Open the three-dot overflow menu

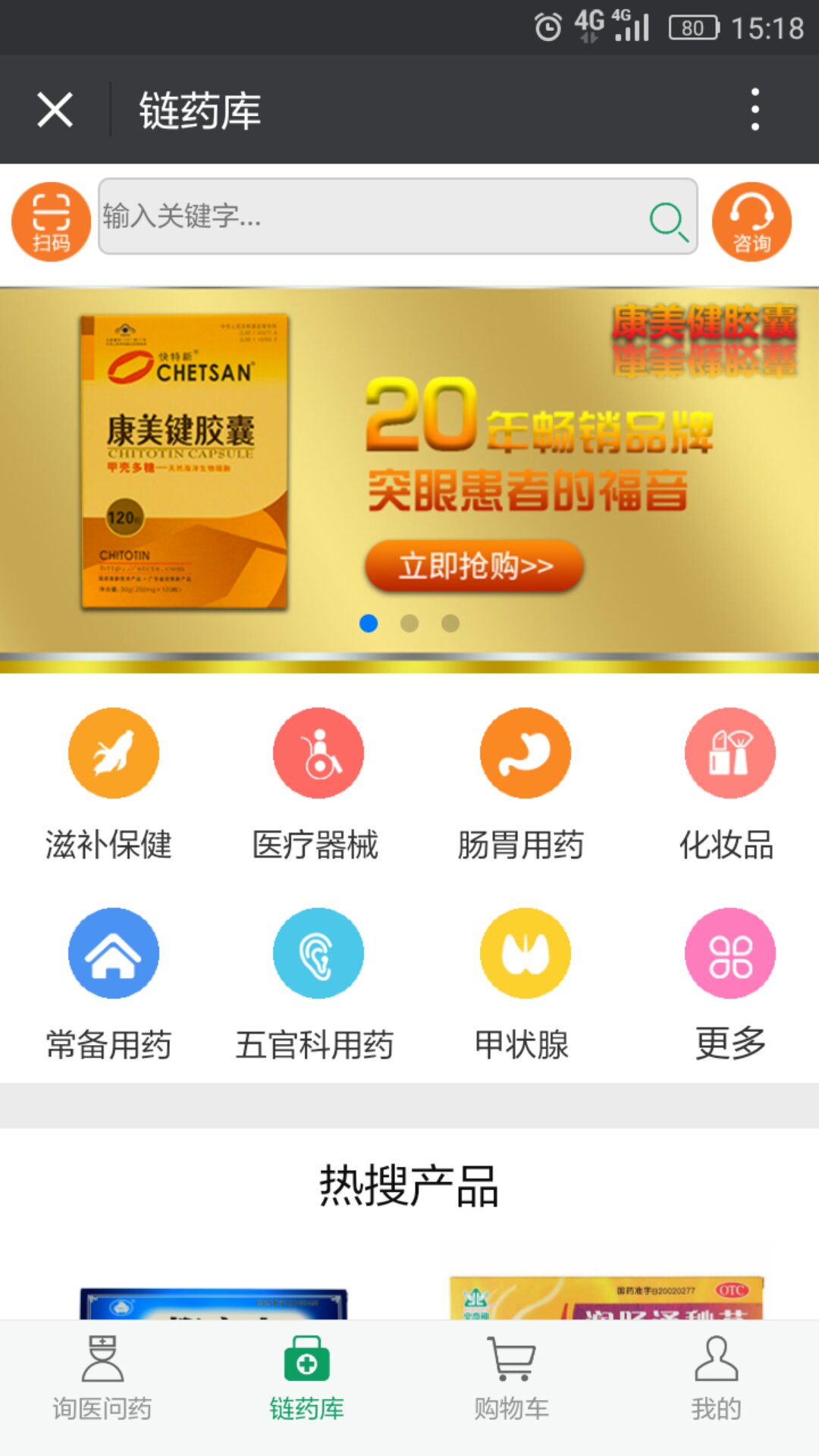click(x=755, y=110)
